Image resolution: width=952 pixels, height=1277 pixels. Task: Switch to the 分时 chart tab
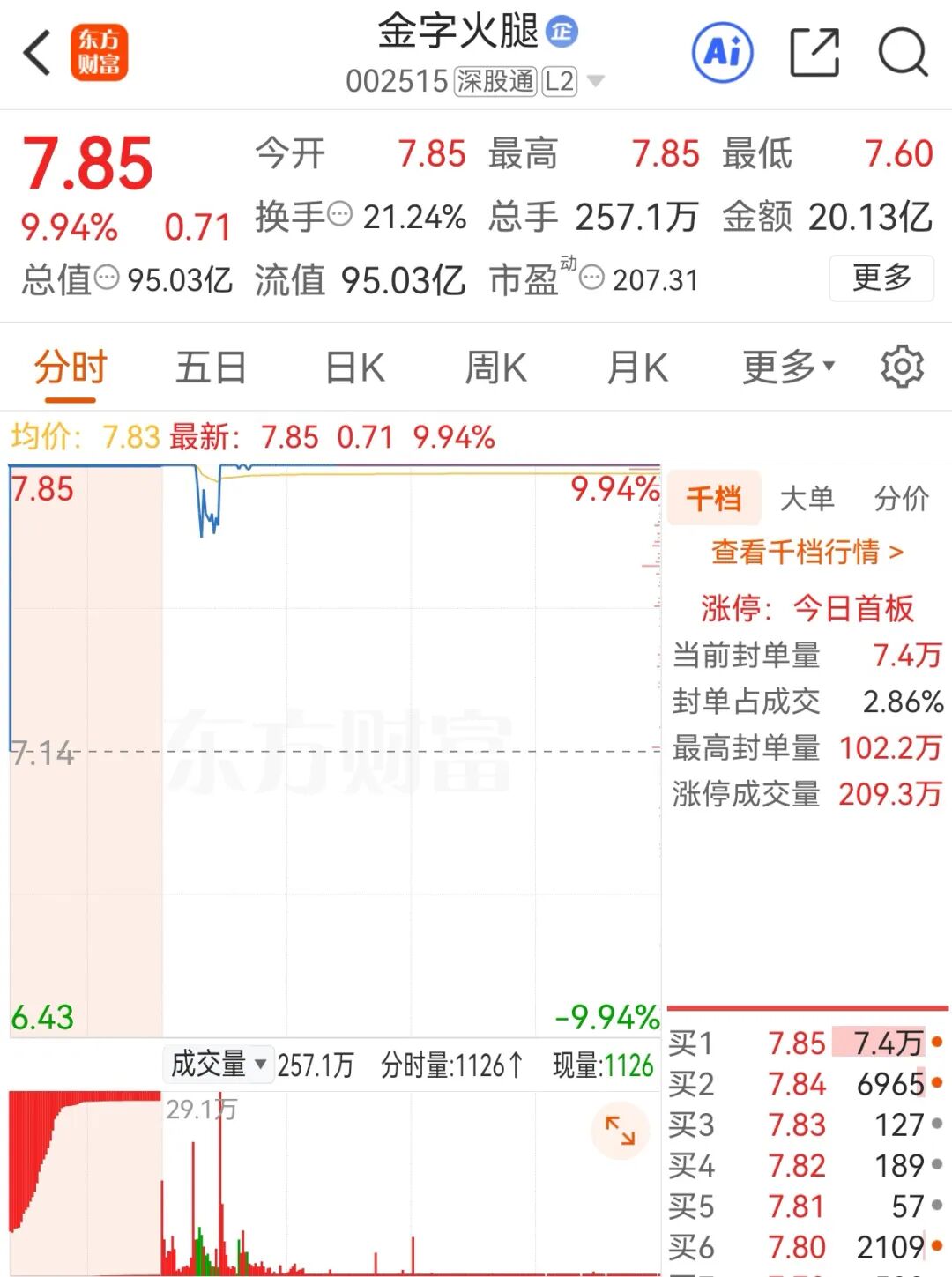coord(71,368)
